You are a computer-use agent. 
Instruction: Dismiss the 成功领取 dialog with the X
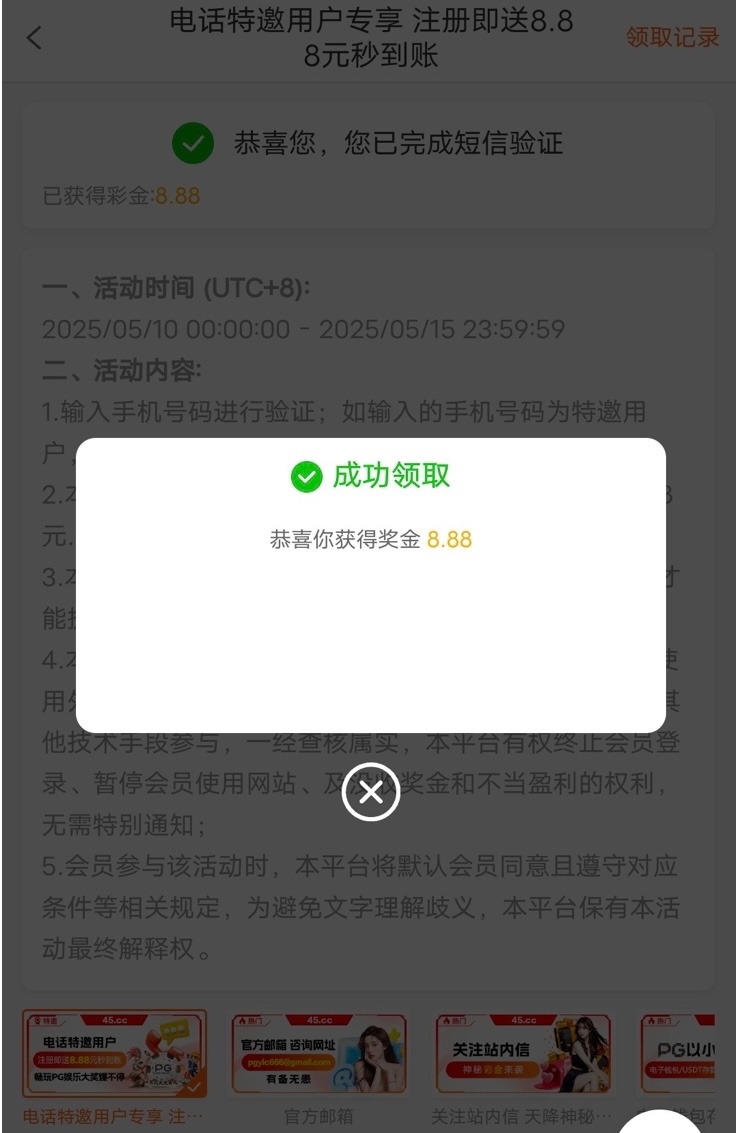[x=371, y=792]
